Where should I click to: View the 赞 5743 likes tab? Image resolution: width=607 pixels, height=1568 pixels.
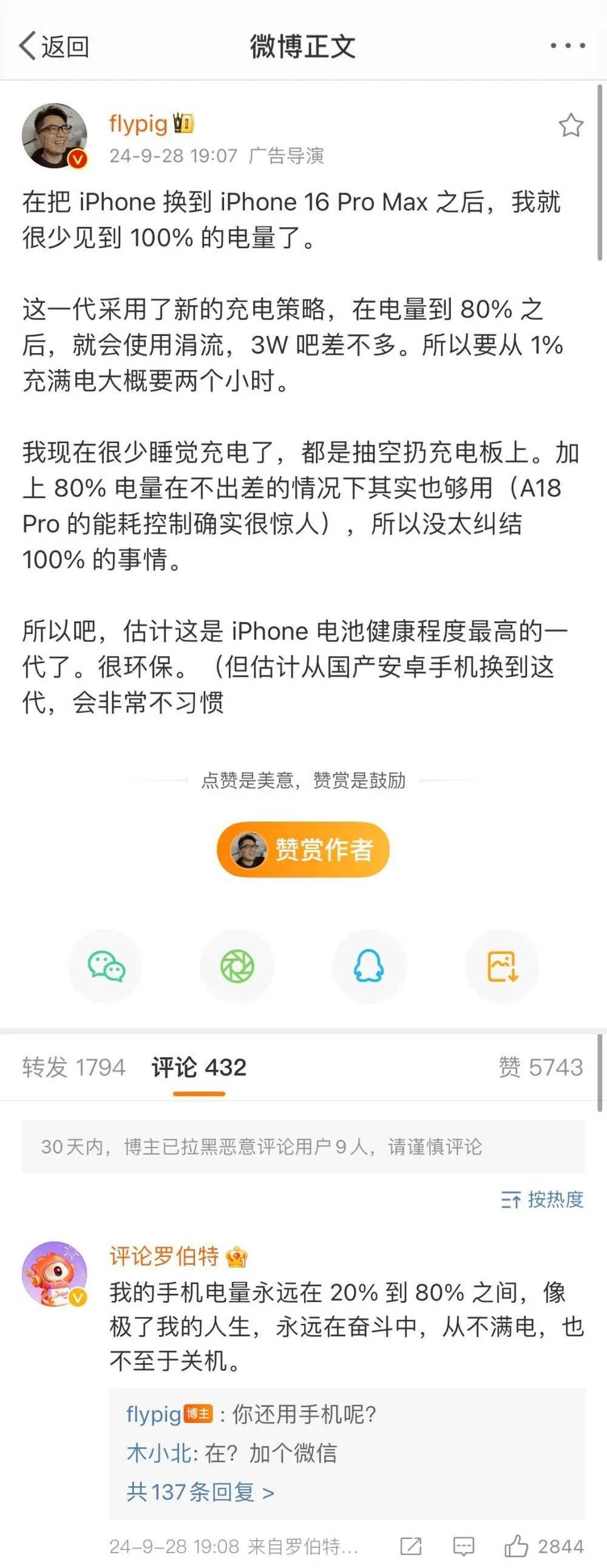pos(541,1067)
